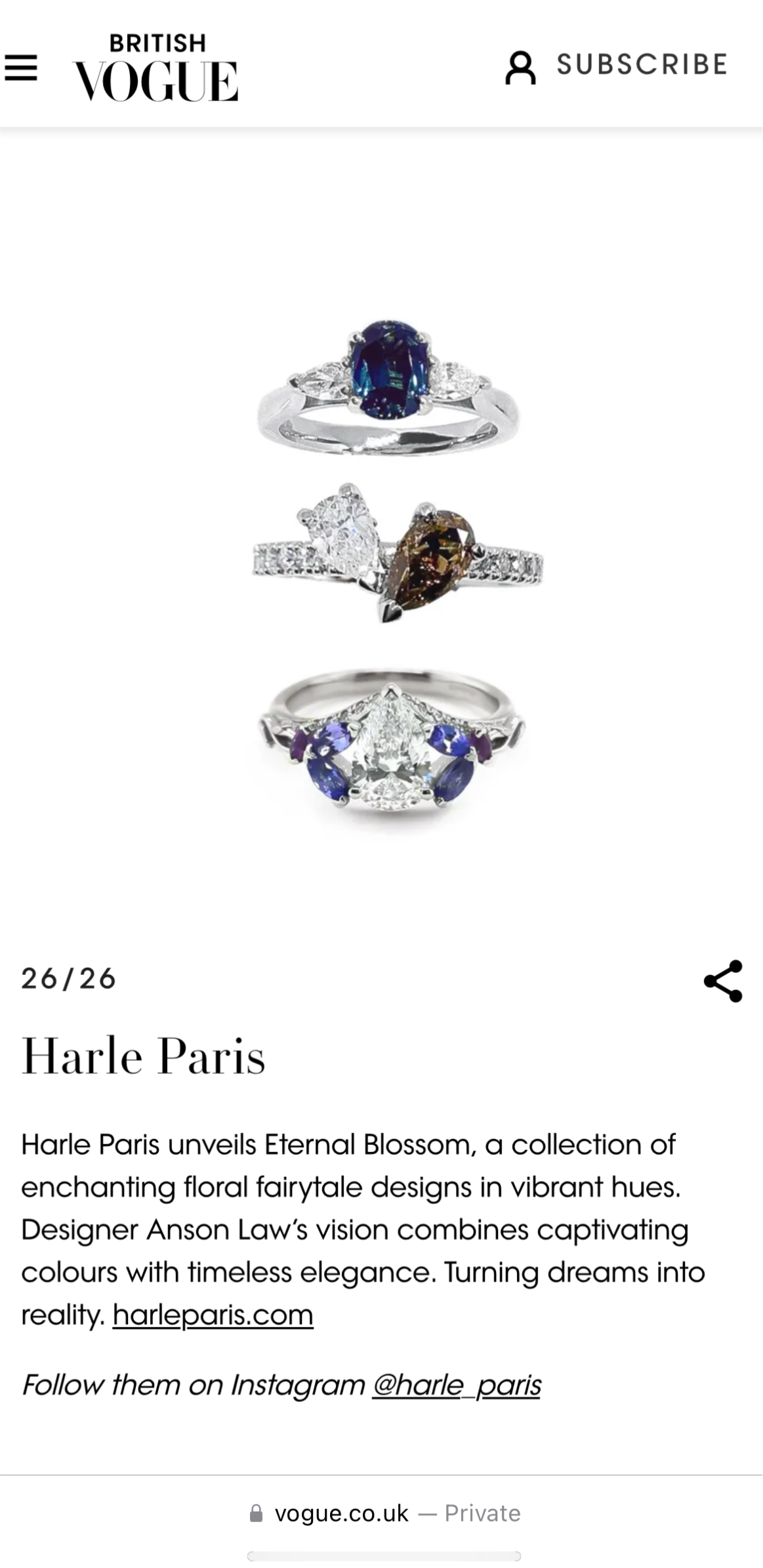Visit the harleparis.com link
This screenshot has width=763, height=1568.
pyautogui.click(x=213, y=1315)
